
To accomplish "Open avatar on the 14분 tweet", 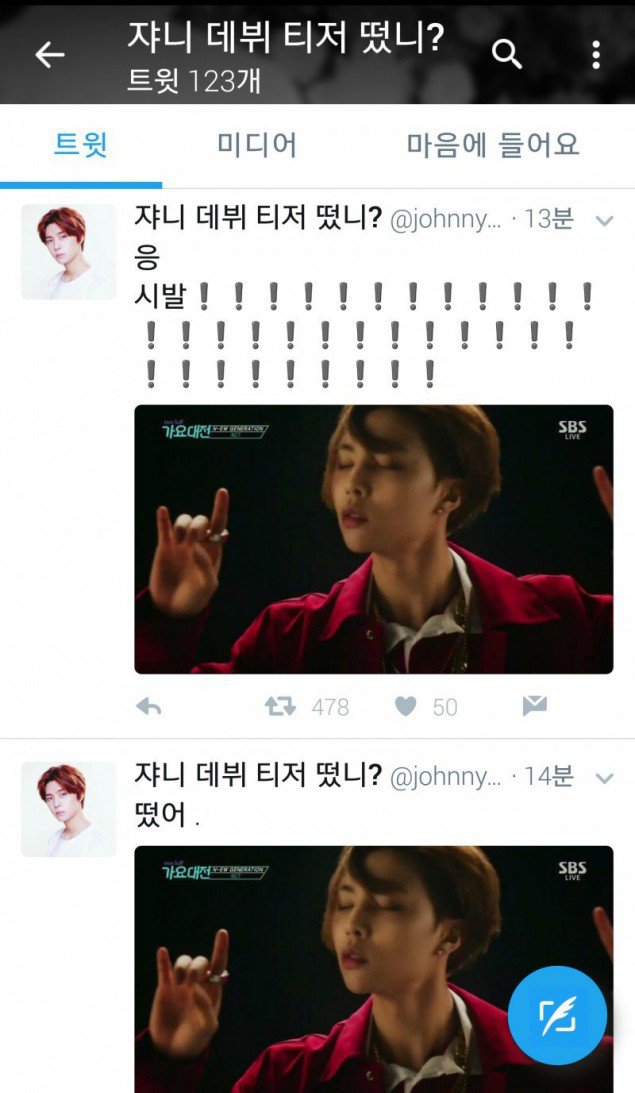I will (69, 809).
